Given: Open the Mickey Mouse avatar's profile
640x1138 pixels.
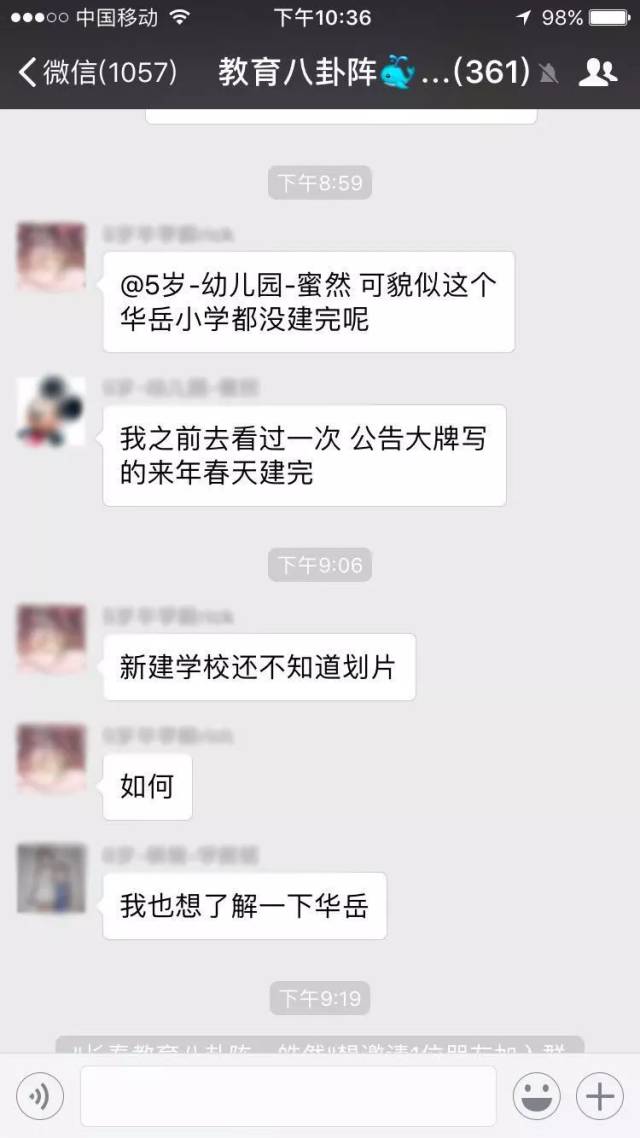Looking at the screenshot, I should coord(51,411).
